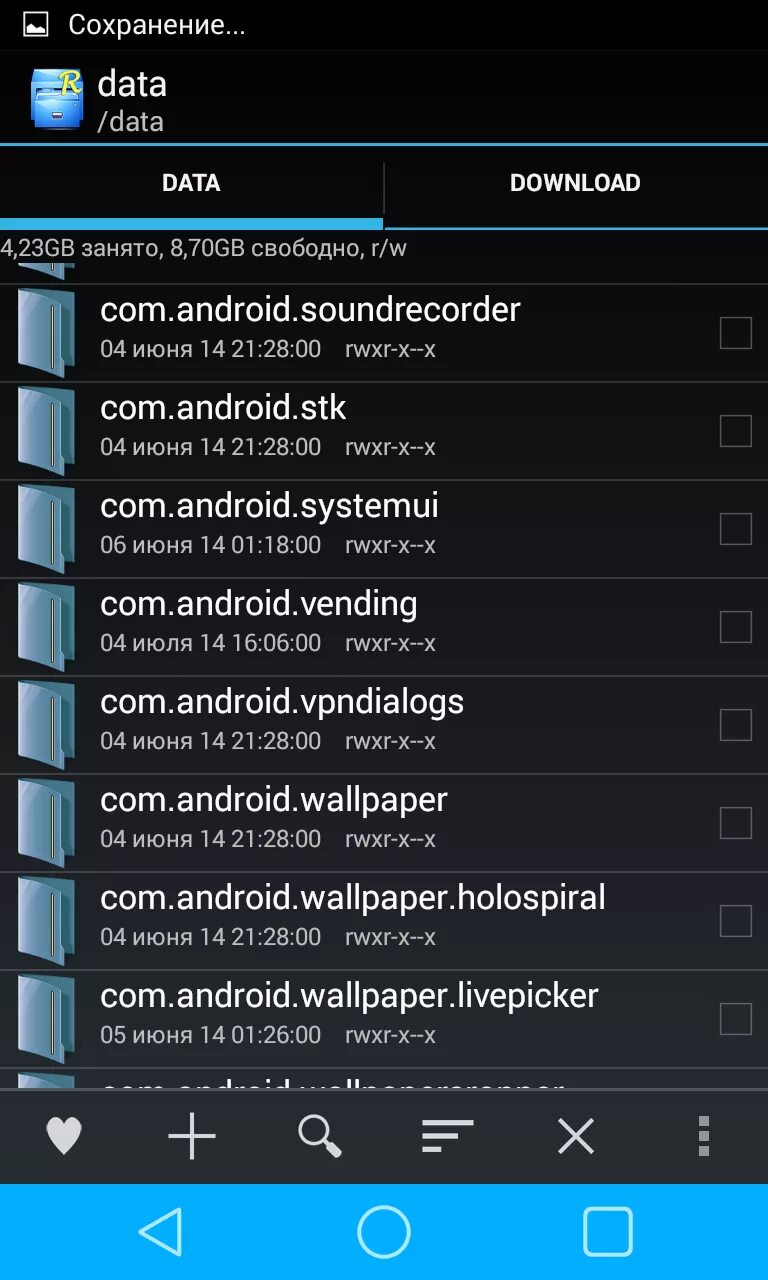Open the search magnifier in the bottom toolbar

[320, 1136]
